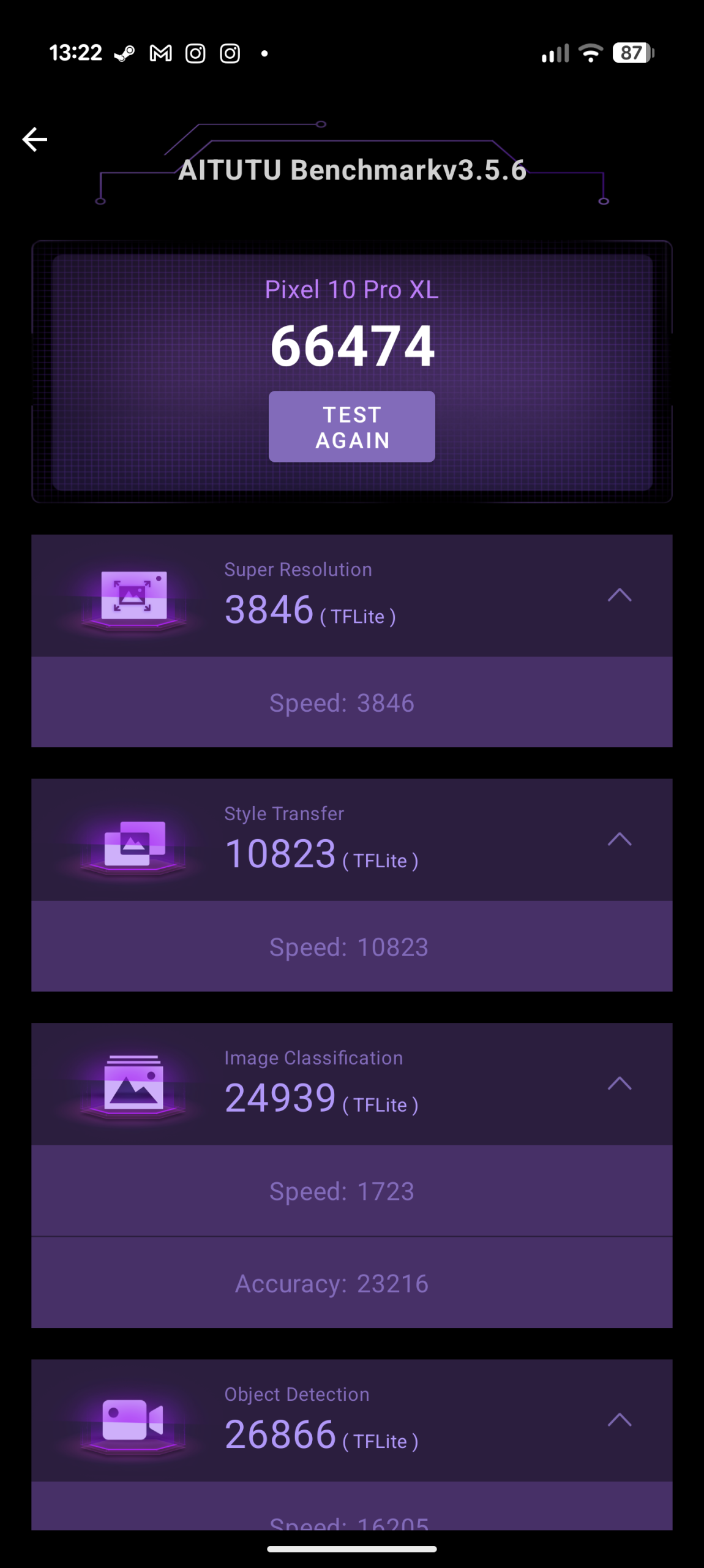Tap the clock in the status bar
The height and width of the screenshot is (1568, 704).
[77, 52]
